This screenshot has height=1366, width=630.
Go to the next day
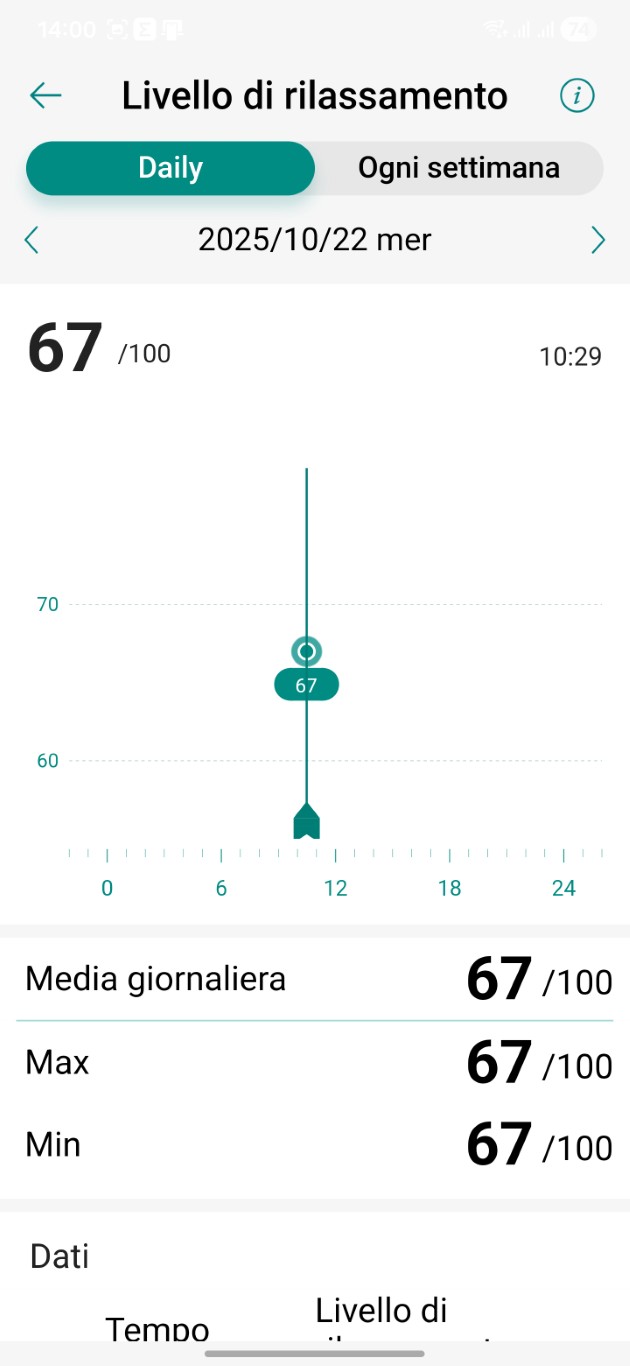(598, 240)
